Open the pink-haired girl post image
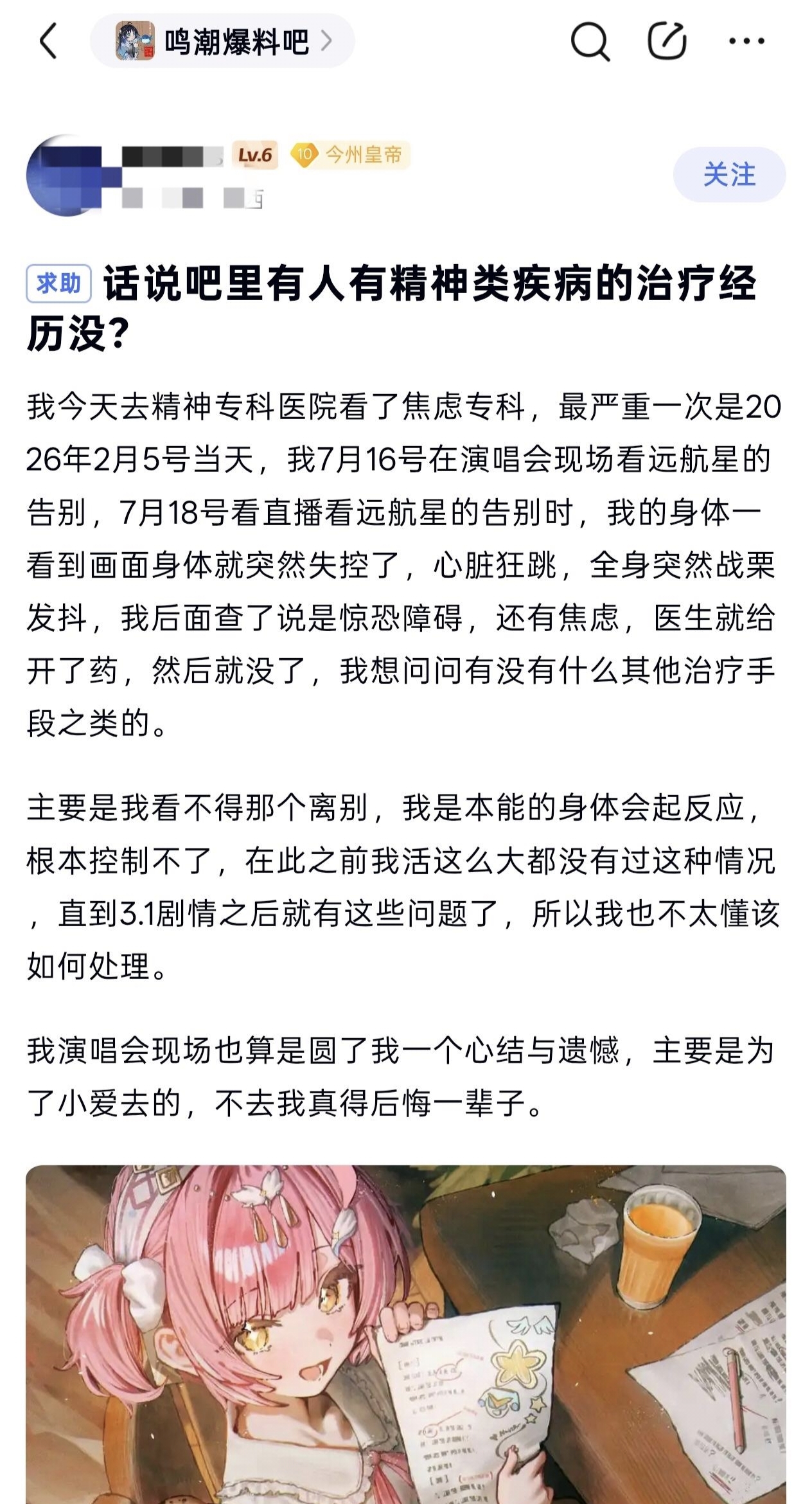The image size is (812, 1504). (406, 1334)
